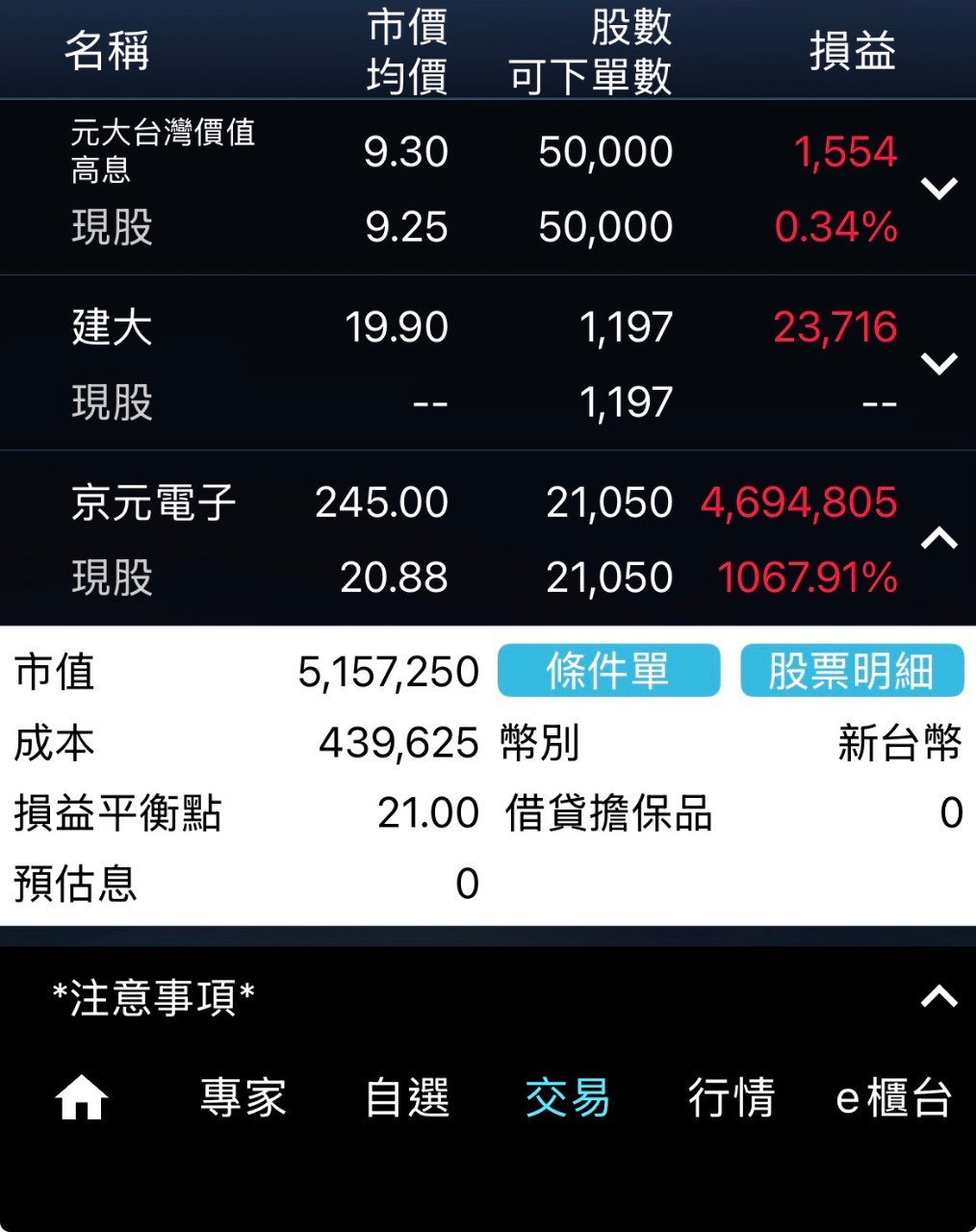Switch to the 專家 tab
The image size is (976, 1232).
(x=243, y=1097)
